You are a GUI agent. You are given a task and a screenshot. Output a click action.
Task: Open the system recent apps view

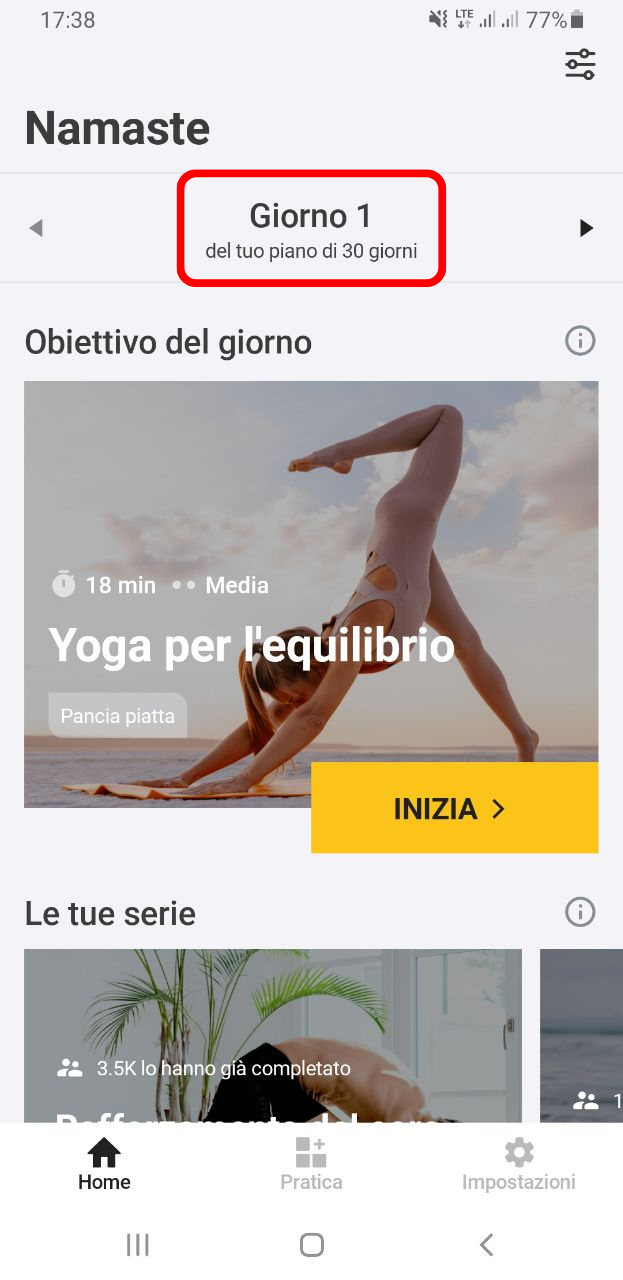[x=138, y=1244]
